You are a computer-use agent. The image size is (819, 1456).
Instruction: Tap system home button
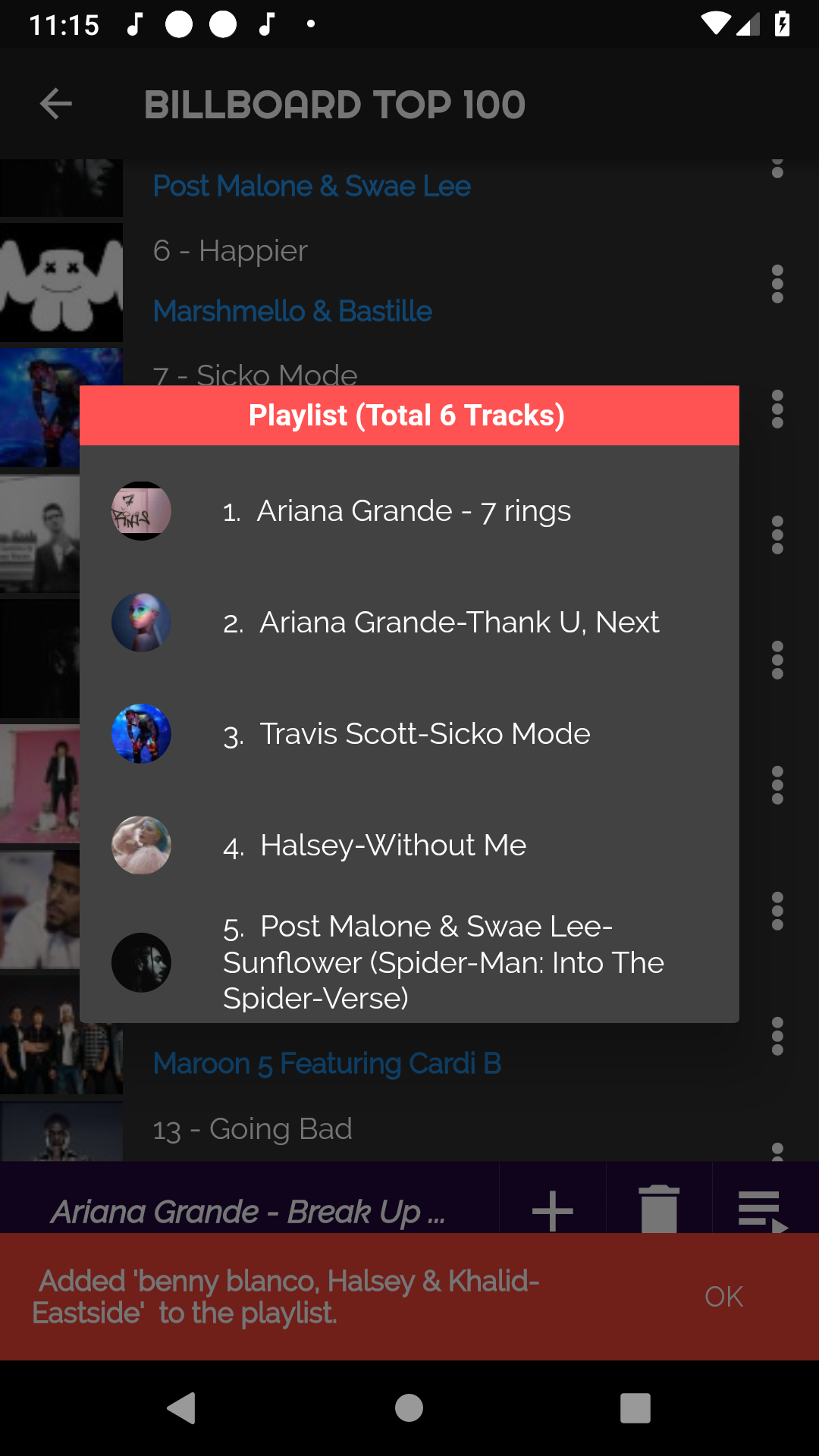409,1408
